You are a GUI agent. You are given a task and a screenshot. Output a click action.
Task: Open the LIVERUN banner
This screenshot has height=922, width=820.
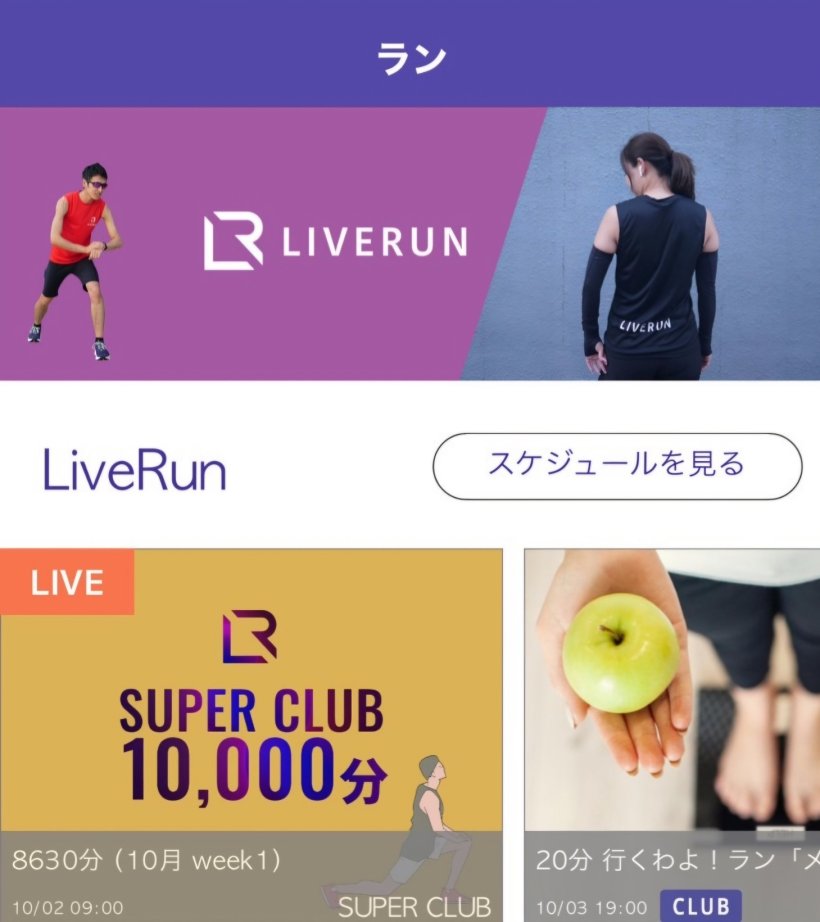[410, 244]
